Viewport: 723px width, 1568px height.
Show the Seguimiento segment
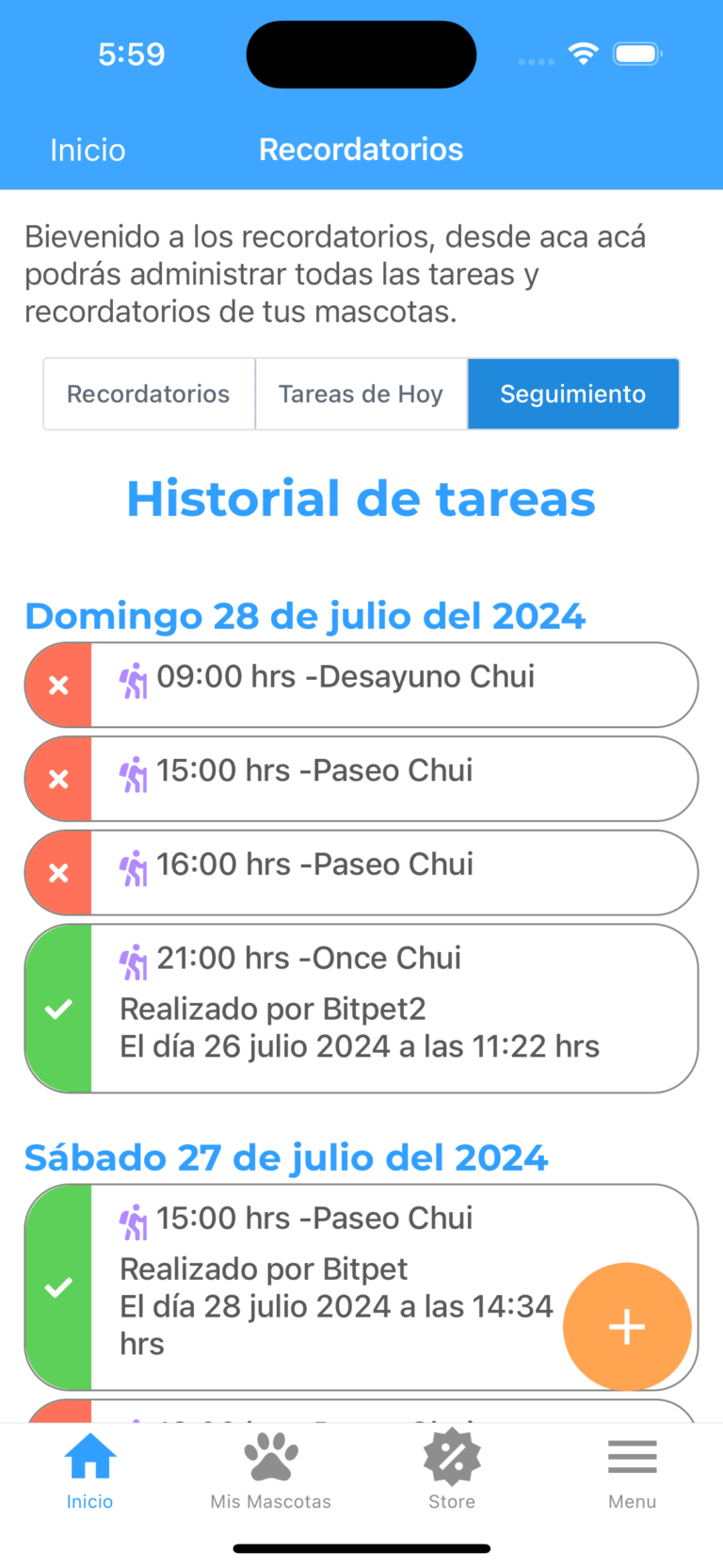pos(572,394)
